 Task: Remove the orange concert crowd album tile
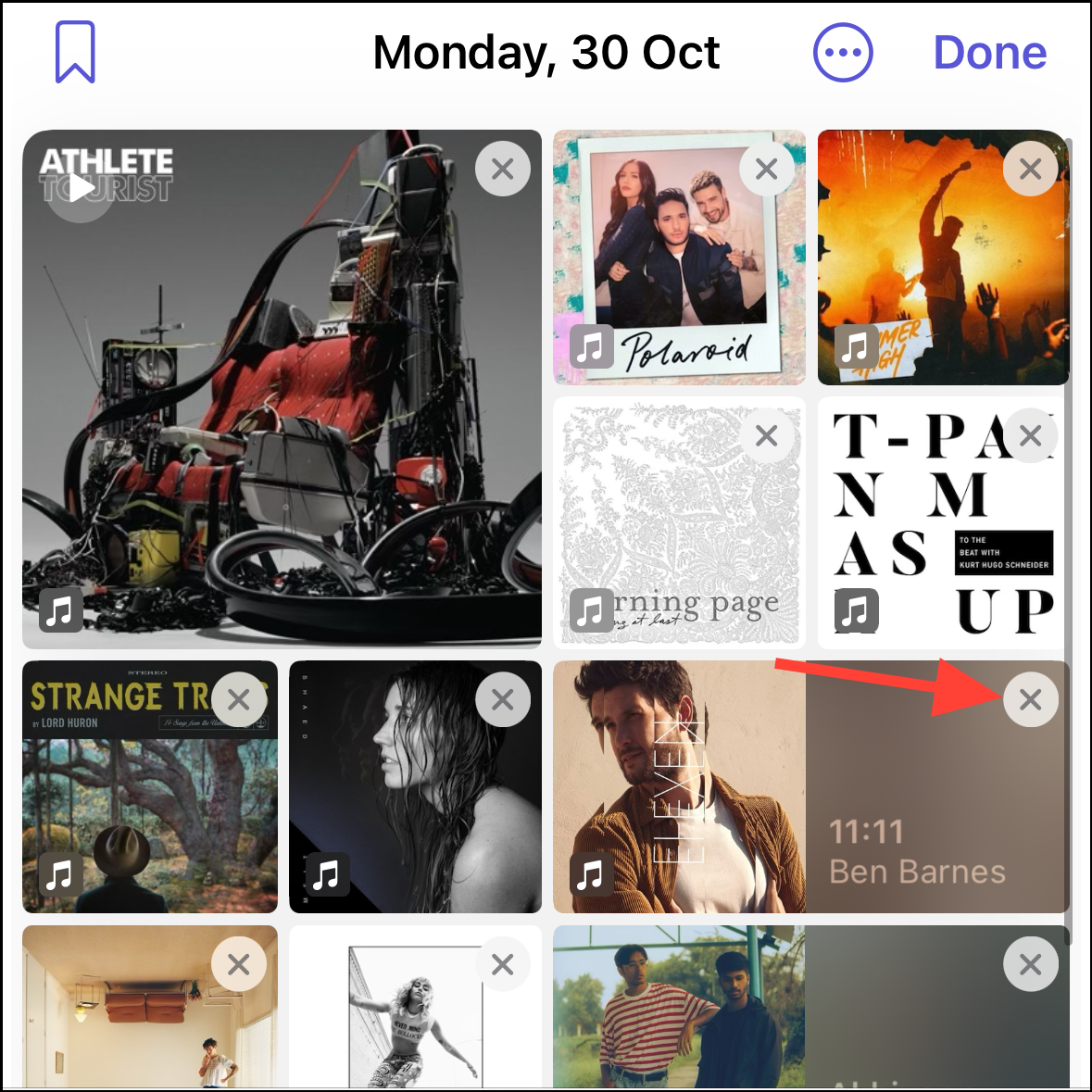[1030, 169]
